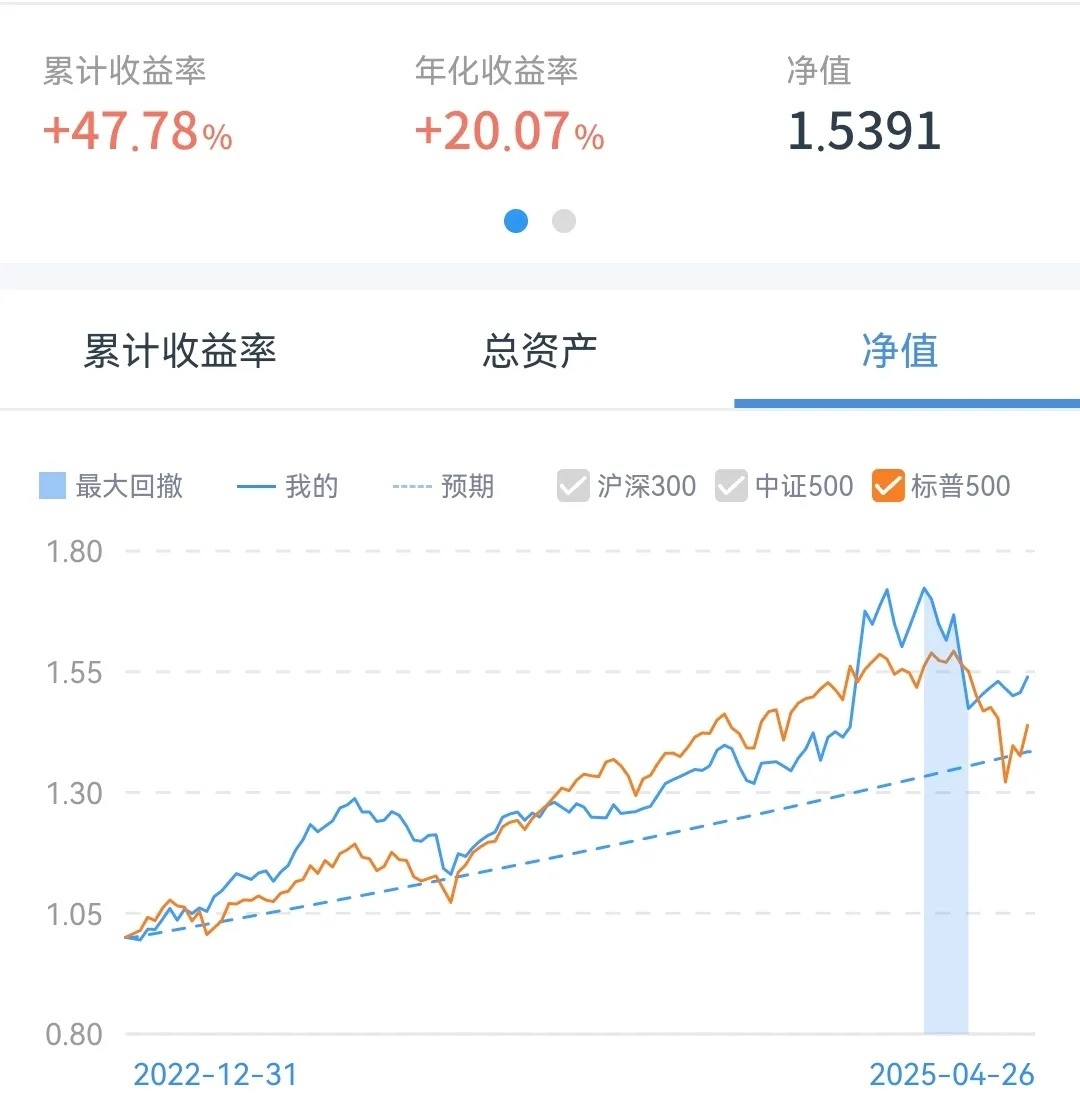This screenshot has height=1113, width=1080.
Task: Uncheck the 标普500 benchmark
Action: [x=888, y=487]
